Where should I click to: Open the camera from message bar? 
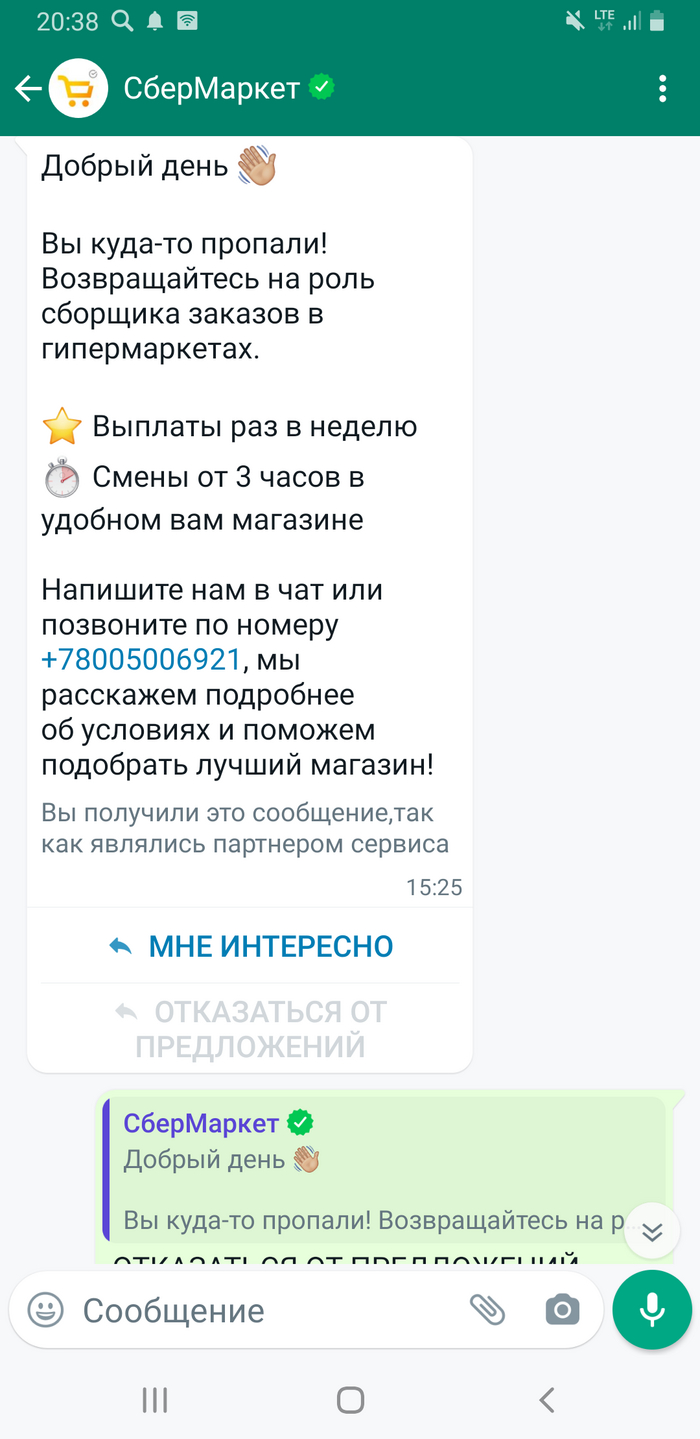point(562,1310)
